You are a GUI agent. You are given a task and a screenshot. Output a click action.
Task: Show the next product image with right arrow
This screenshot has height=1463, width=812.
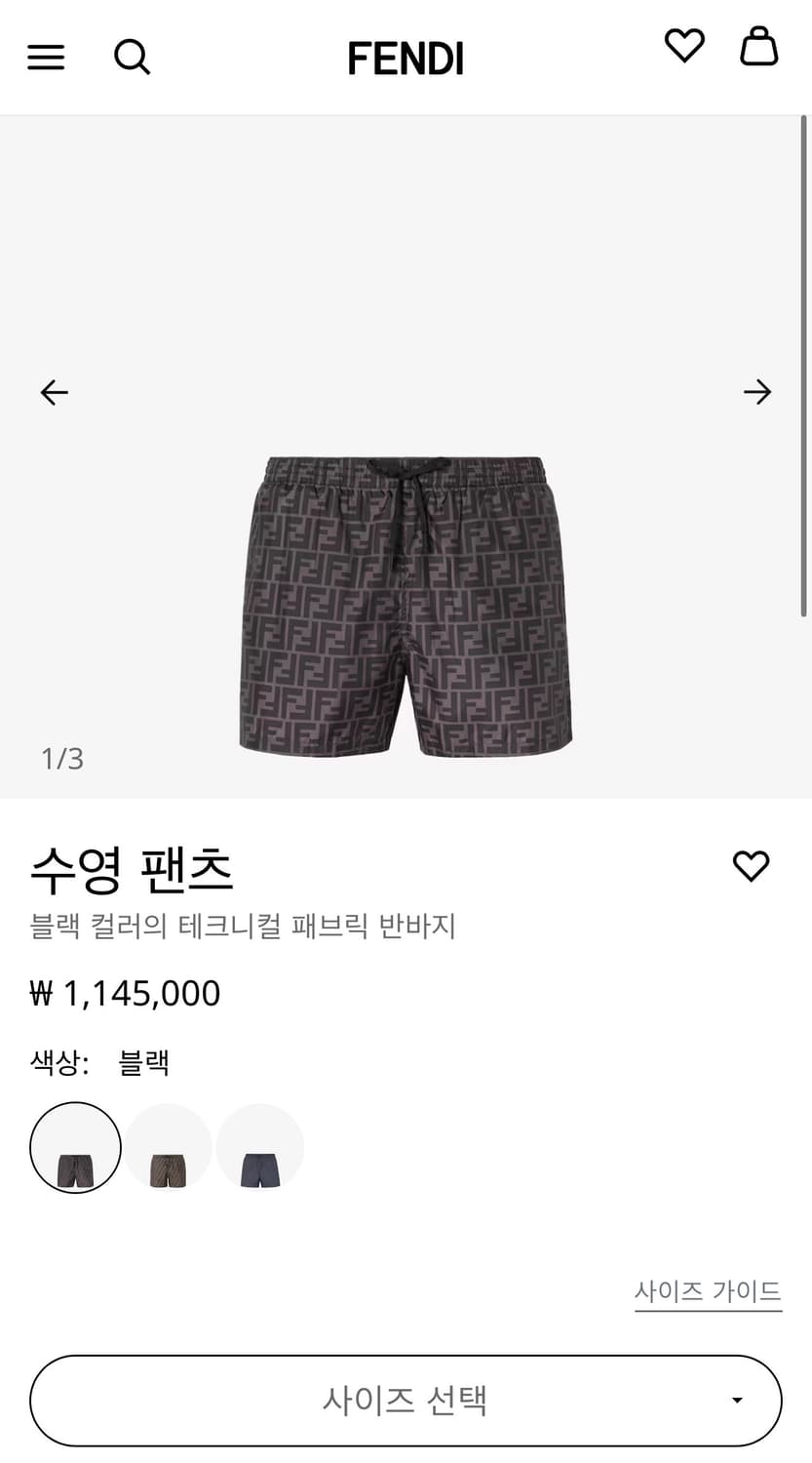point(756,391)
